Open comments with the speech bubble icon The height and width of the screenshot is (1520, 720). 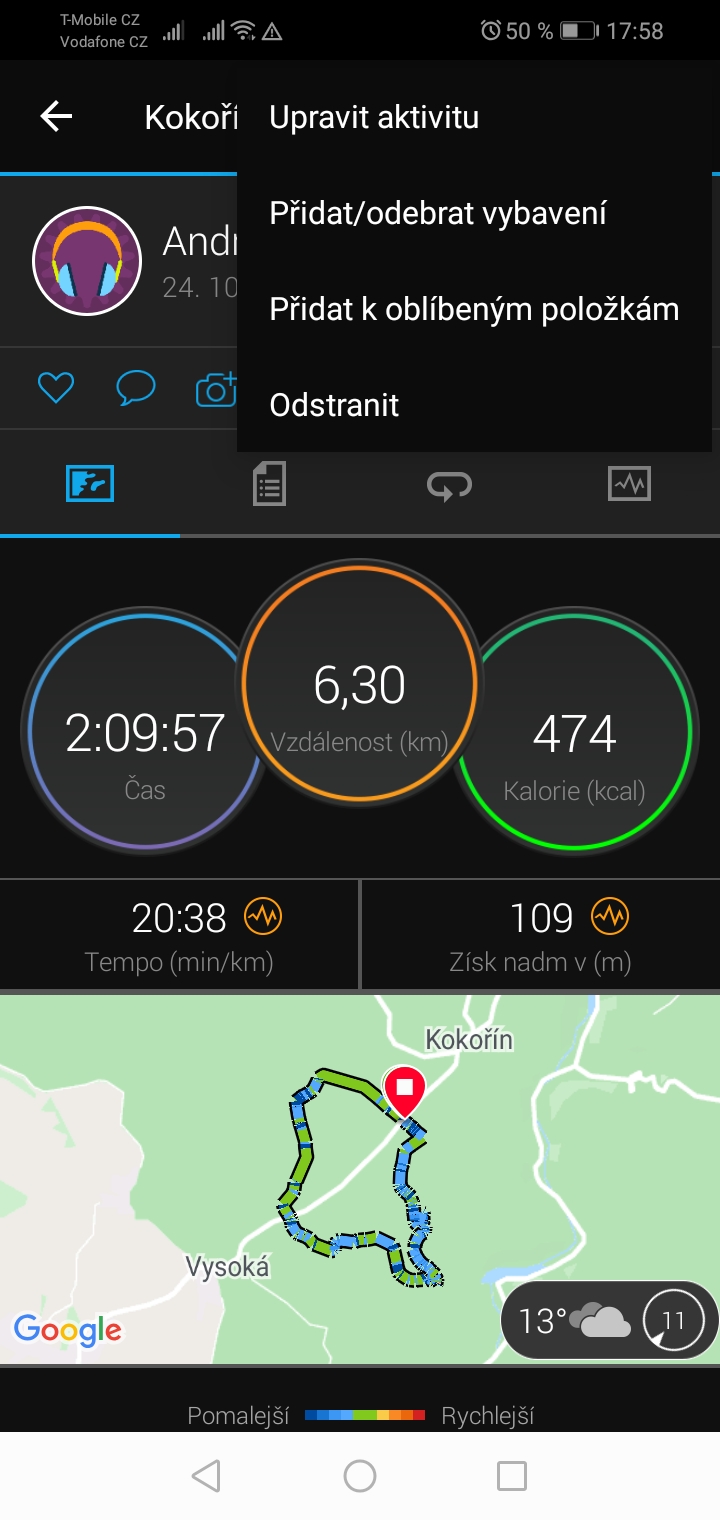point(135,388)
